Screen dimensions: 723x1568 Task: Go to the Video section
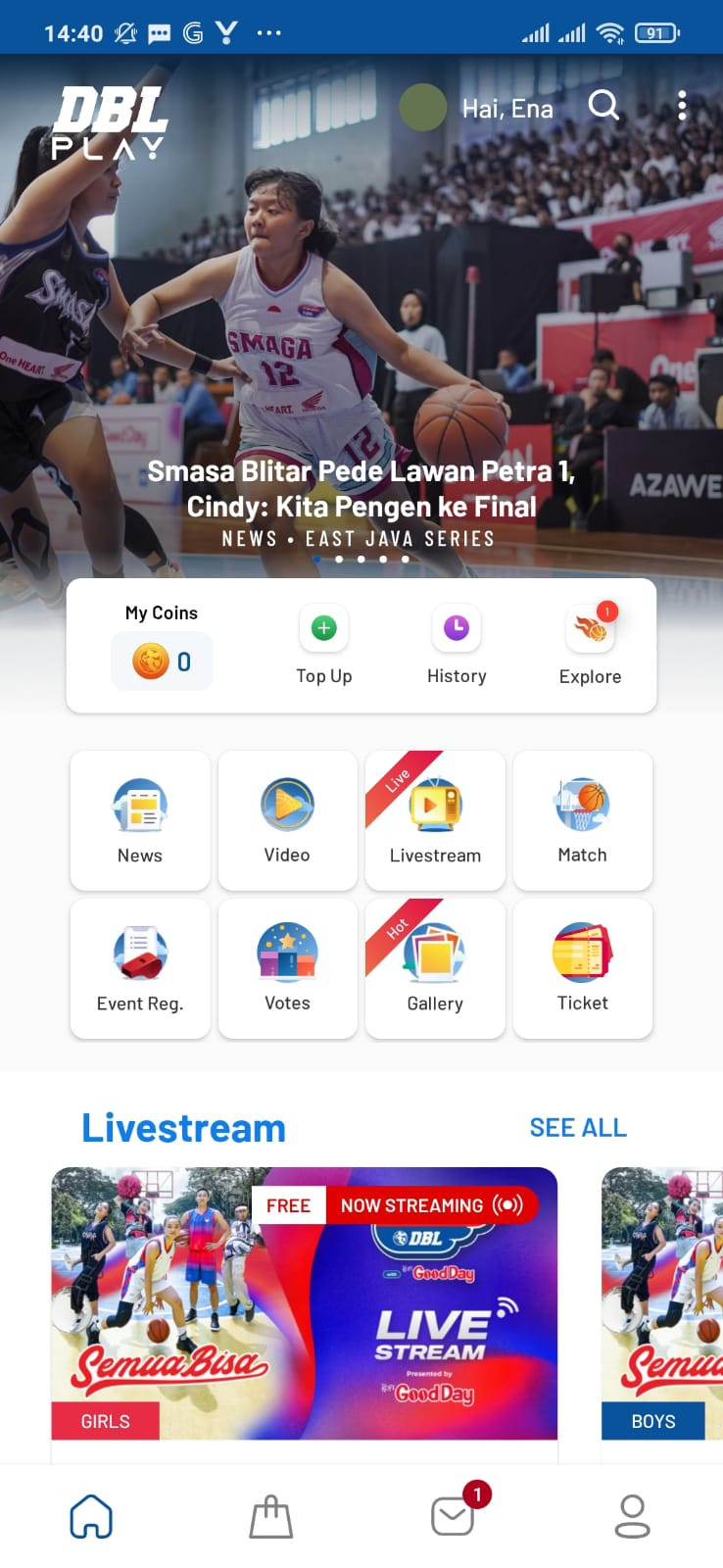point(287,821)
